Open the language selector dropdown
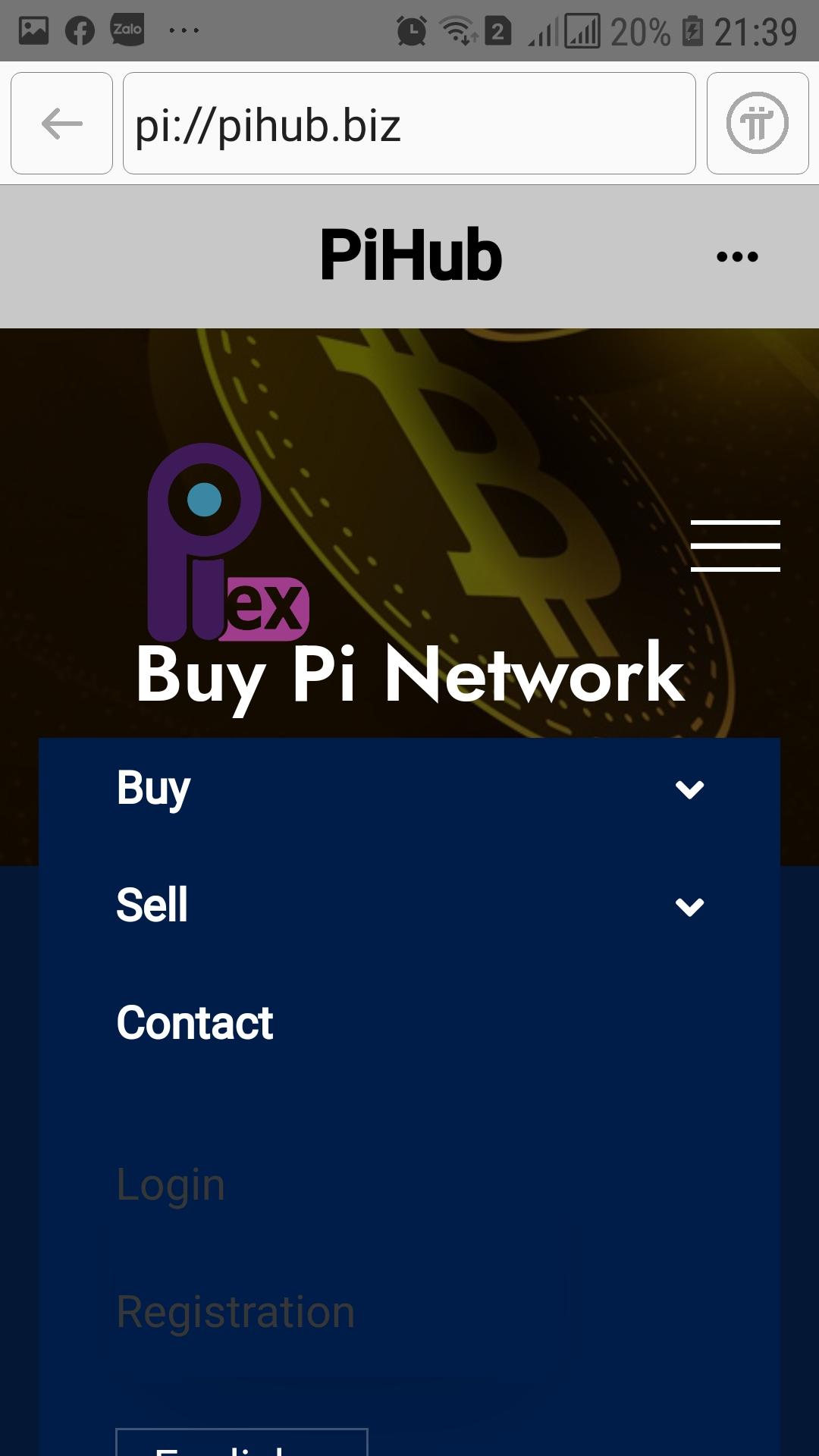819x1456 pixels. coord(241,1443)
